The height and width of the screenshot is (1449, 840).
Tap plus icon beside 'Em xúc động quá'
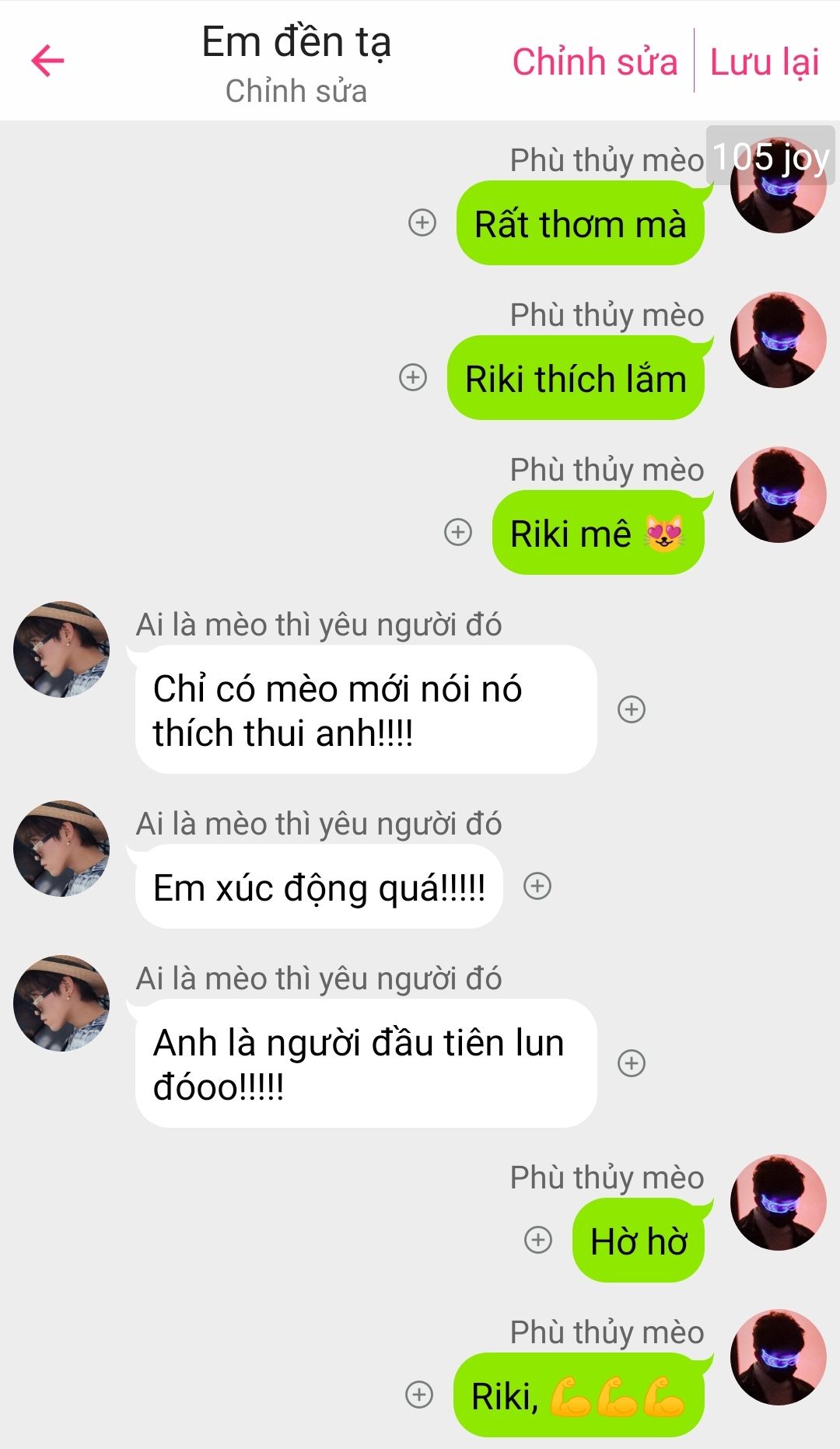537,886
